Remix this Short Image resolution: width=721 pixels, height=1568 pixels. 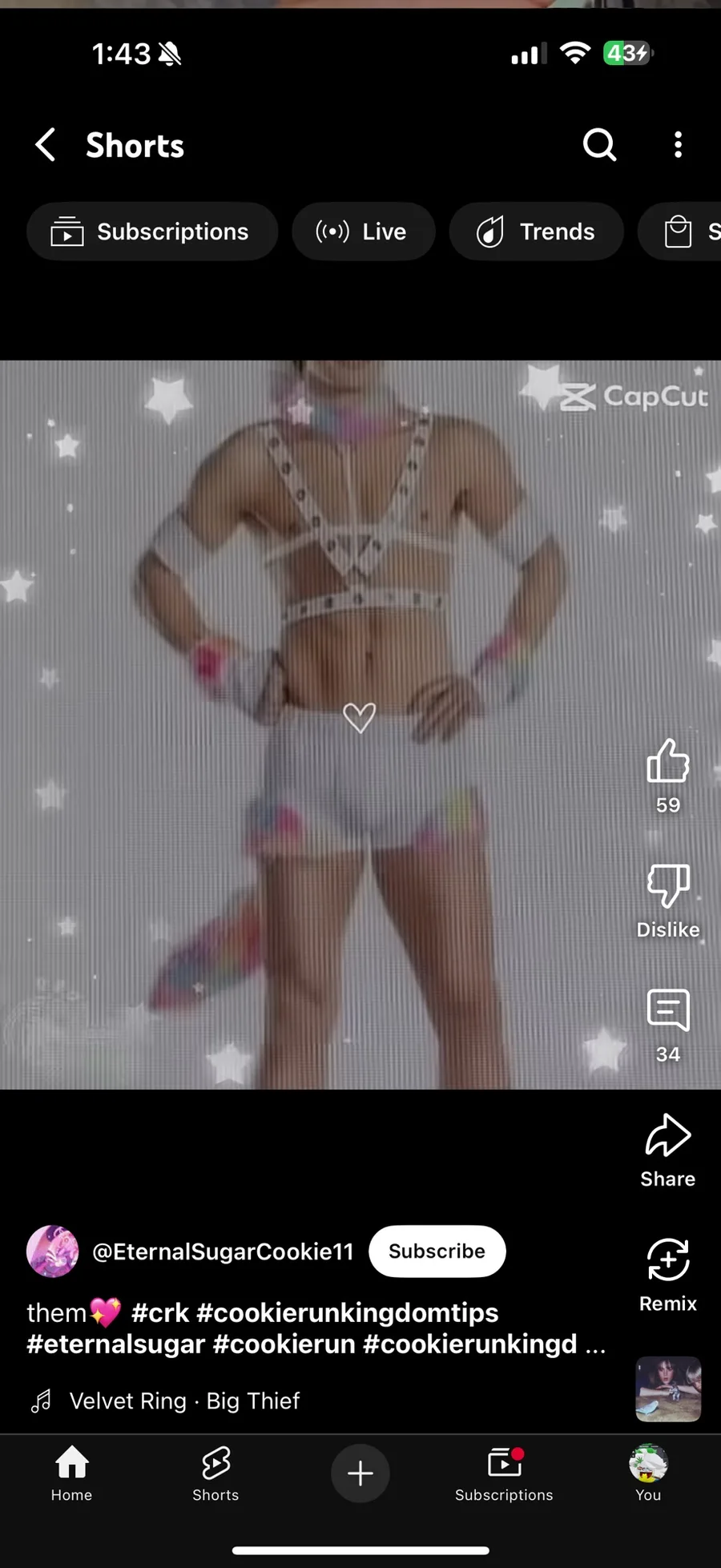click(x=667, y=1260)
